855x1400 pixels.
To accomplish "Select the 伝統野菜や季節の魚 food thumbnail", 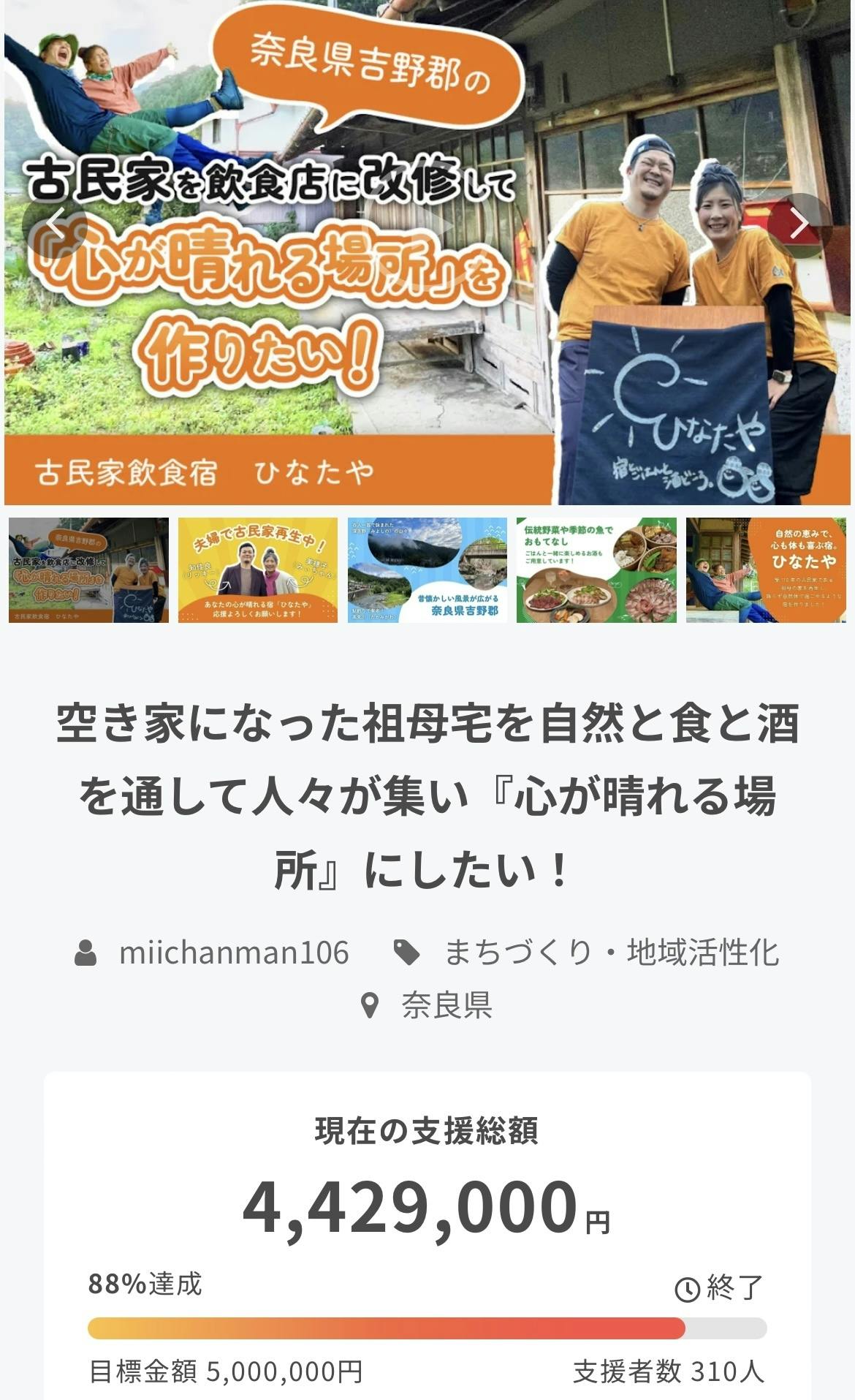I will [x=596, y=570].
